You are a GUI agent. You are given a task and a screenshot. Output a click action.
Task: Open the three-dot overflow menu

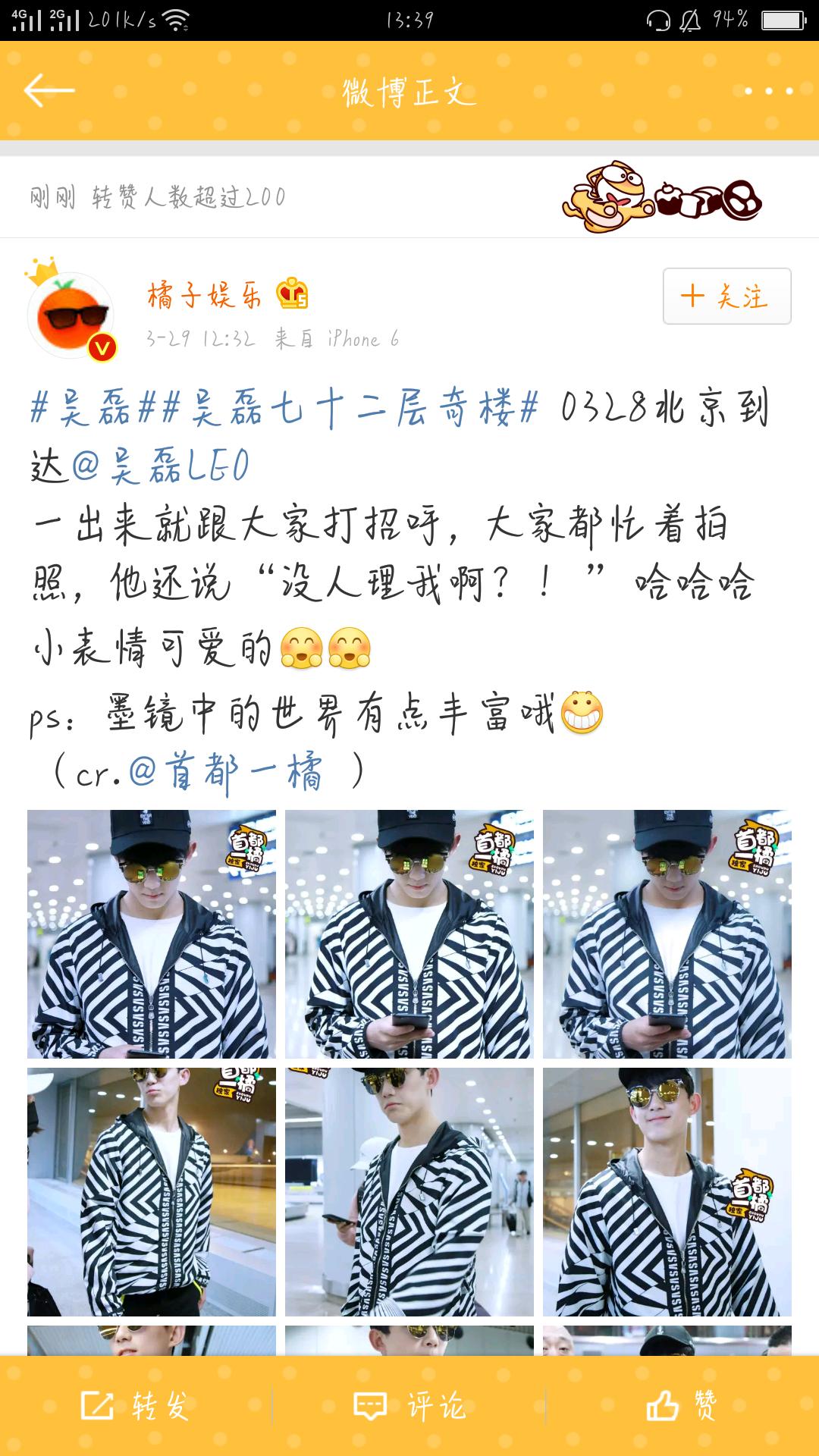point(768,91)
